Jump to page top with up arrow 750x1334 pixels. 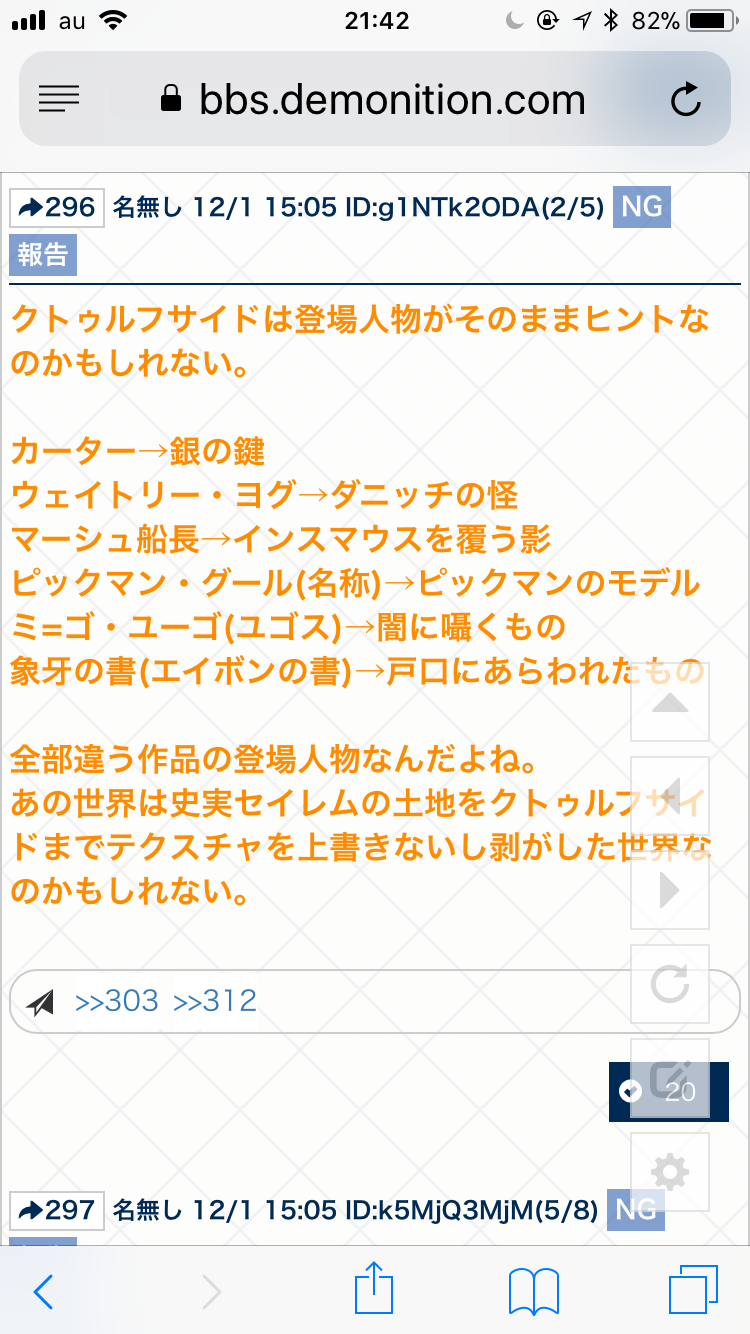click(670, 703)
